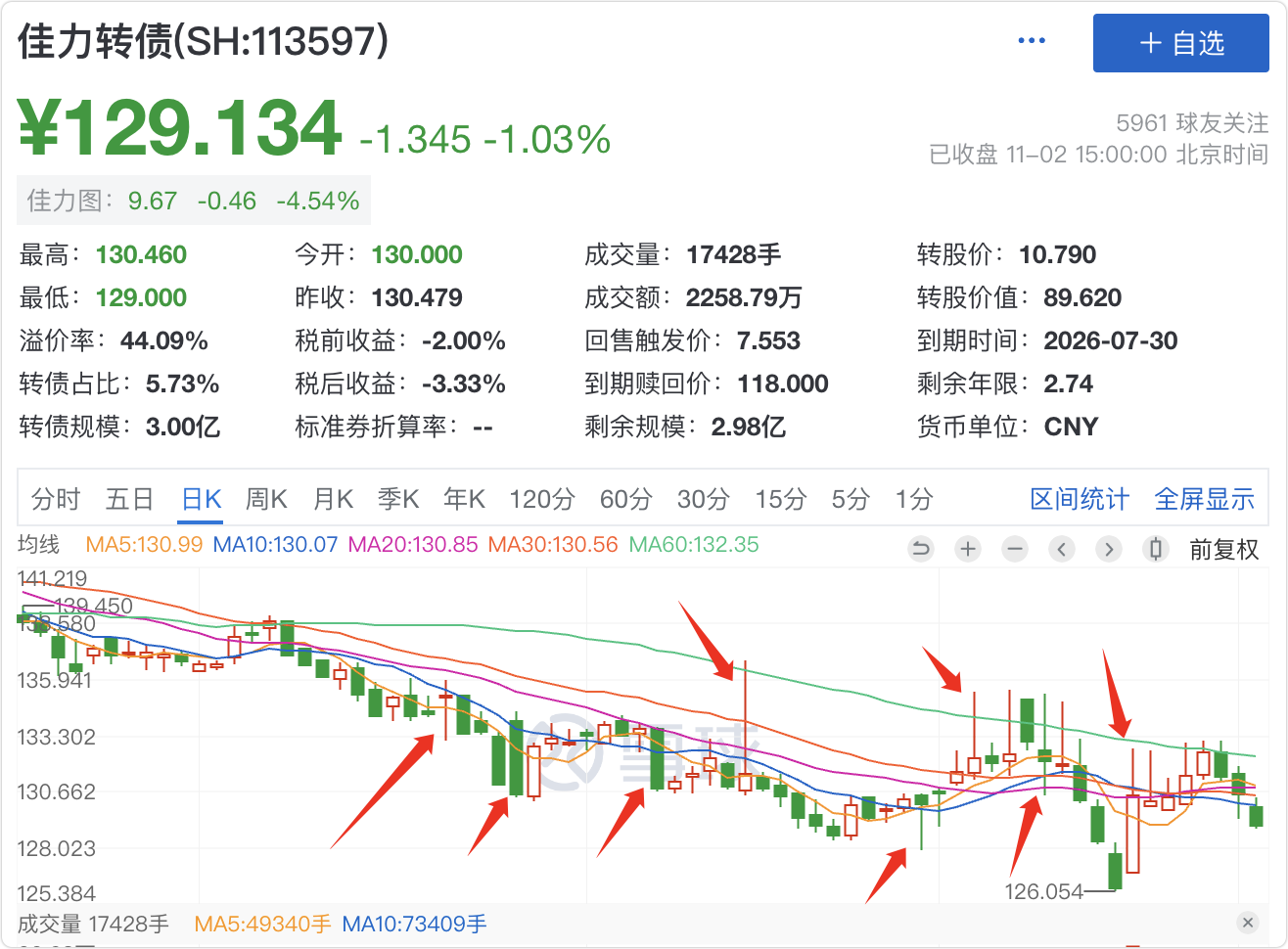This screenshot has height=949, width=1288.
Task: Select the 30分 chart tab
Action: pos(703,499)
